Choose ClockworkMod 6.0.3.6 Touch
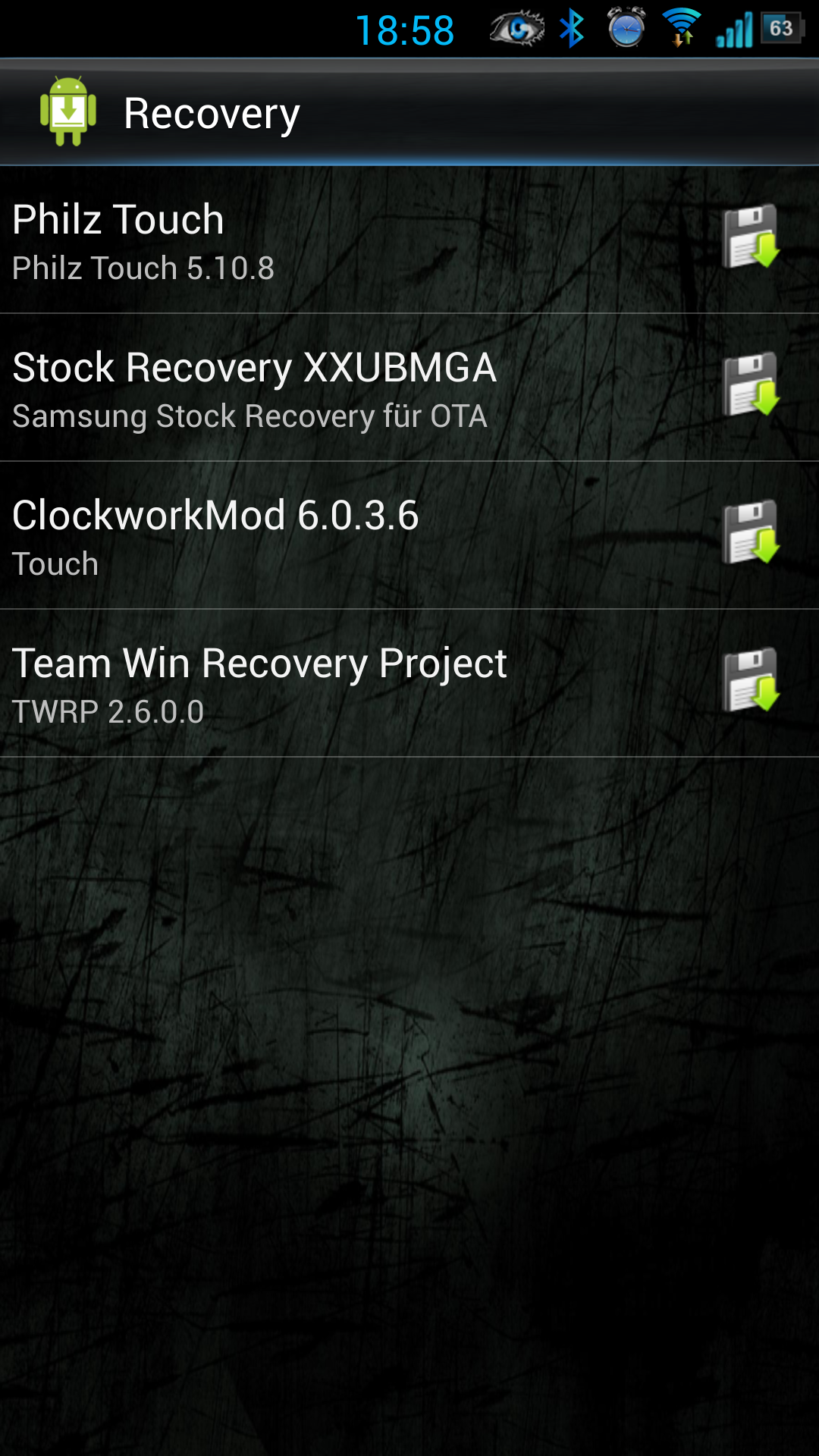This screenshot has width=819, height=1456. 409,535
